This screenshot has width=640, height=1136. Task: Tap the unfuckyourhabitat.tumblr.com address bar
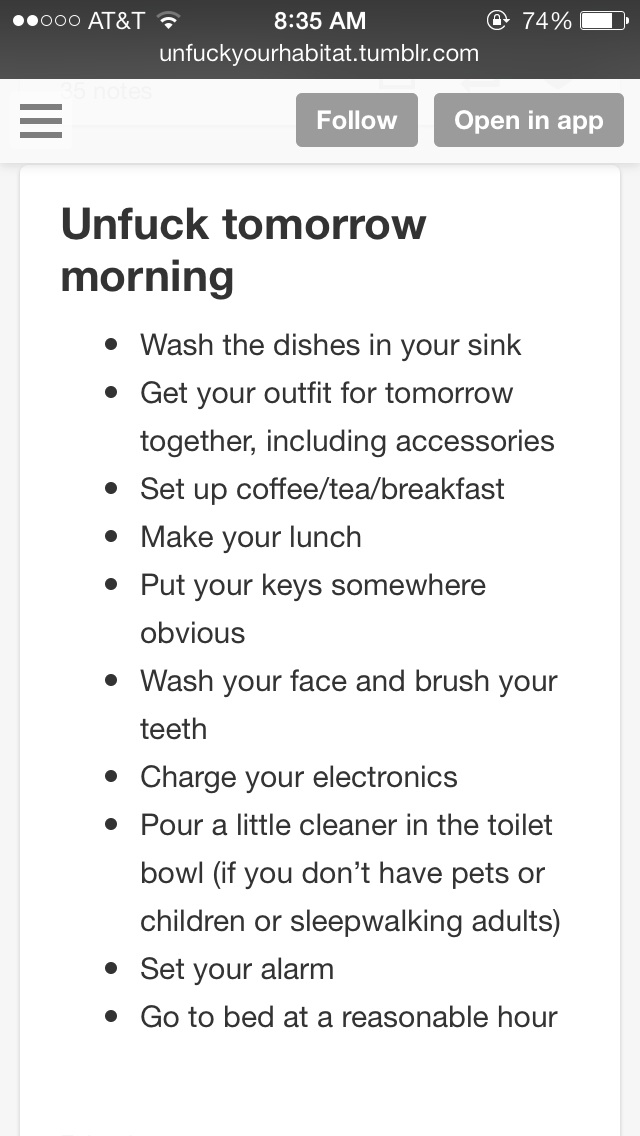tap(319, 54)
